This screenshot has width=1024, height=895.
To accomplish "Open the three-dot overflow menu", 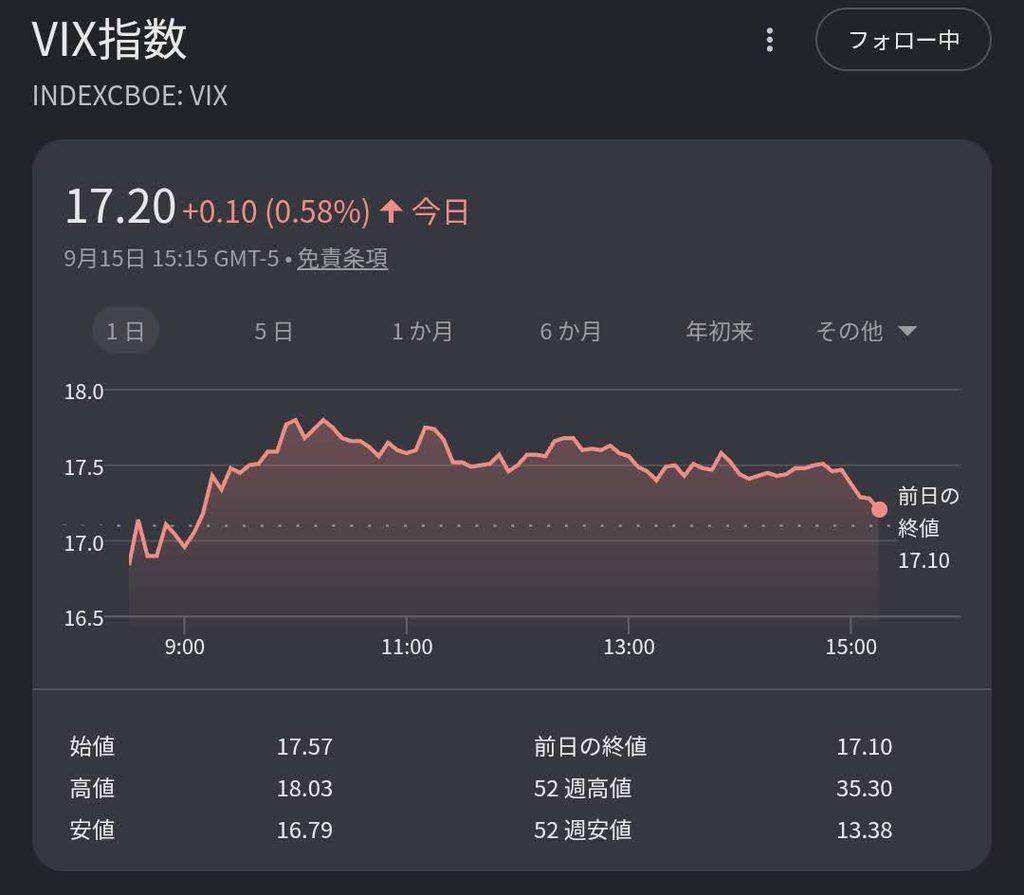I will pos(770,40).
